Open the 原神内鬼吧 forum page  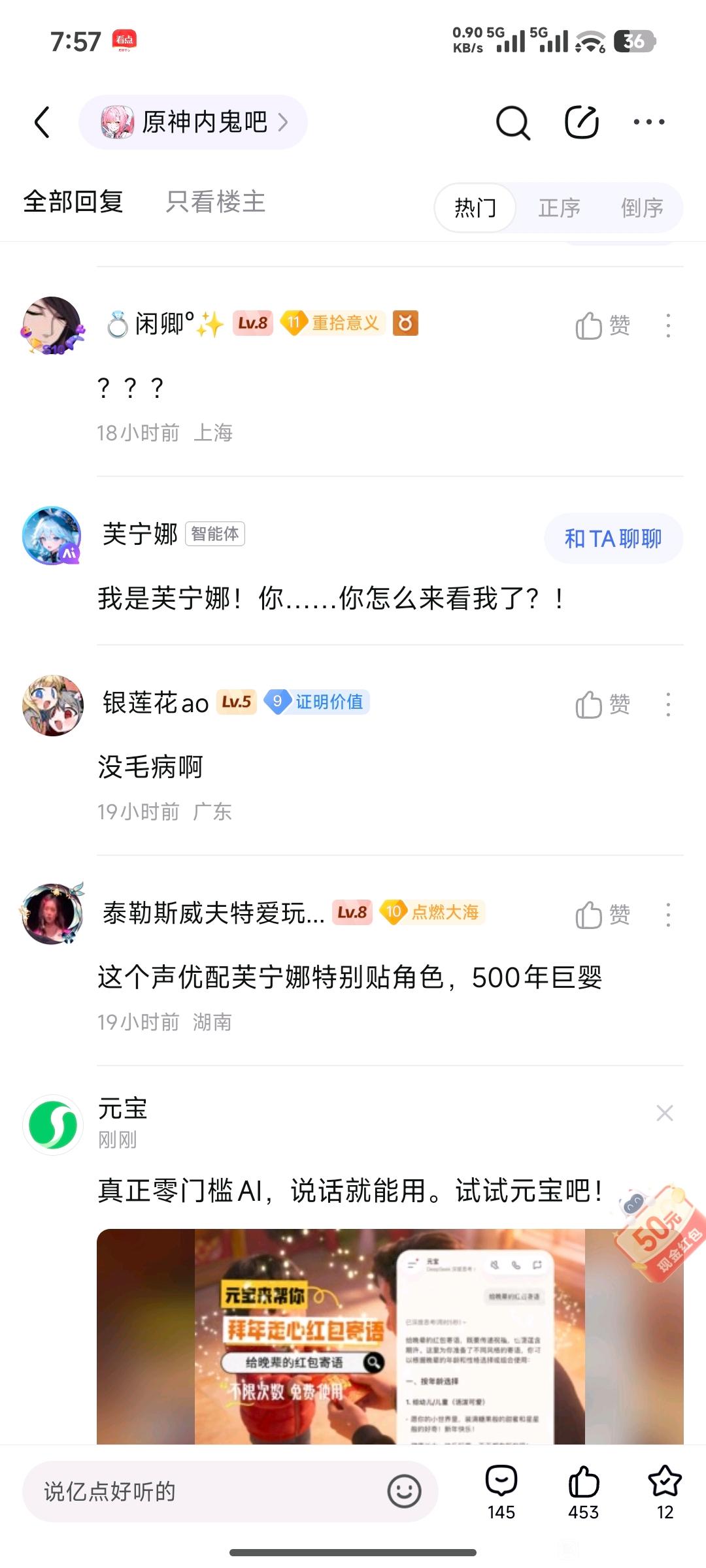(193, 122)
